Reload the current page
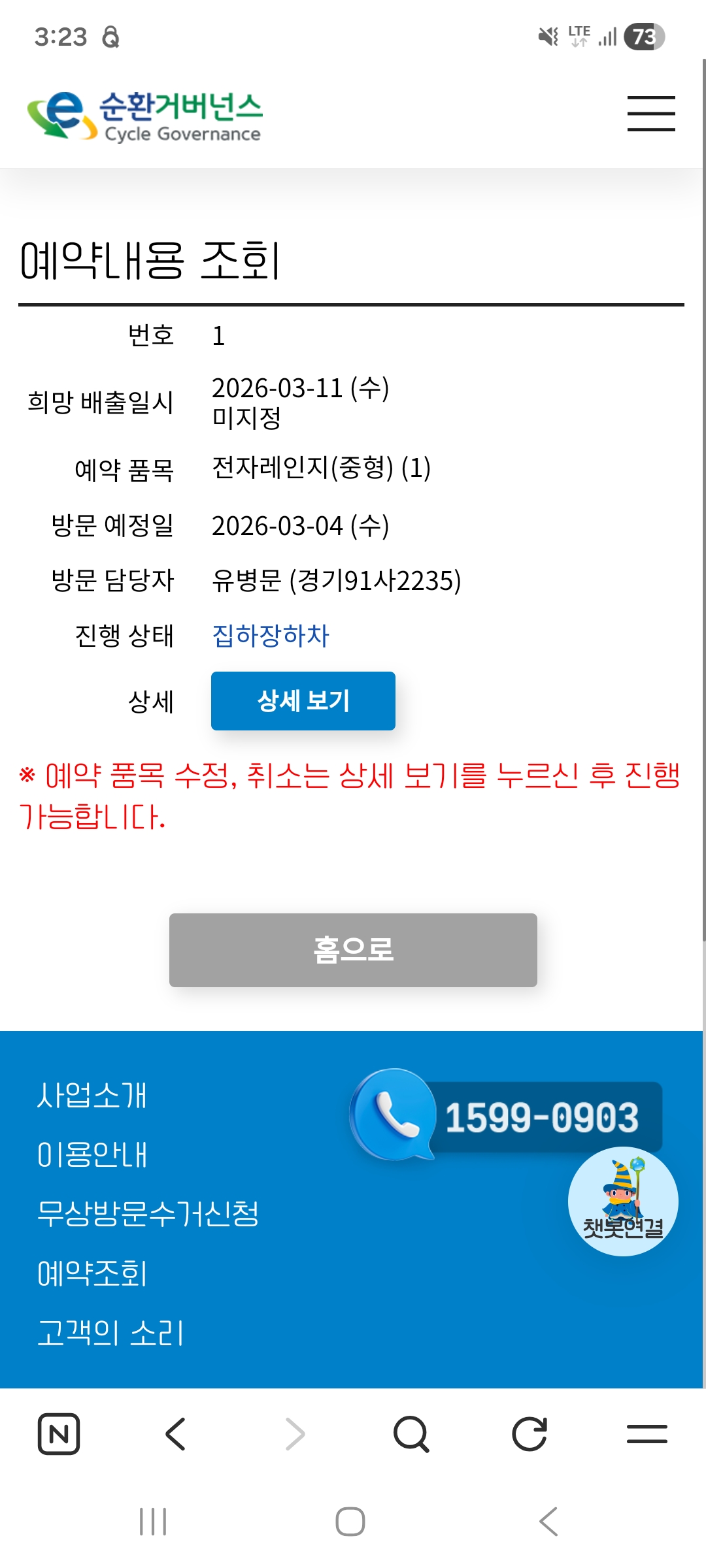 point(529,1434)
